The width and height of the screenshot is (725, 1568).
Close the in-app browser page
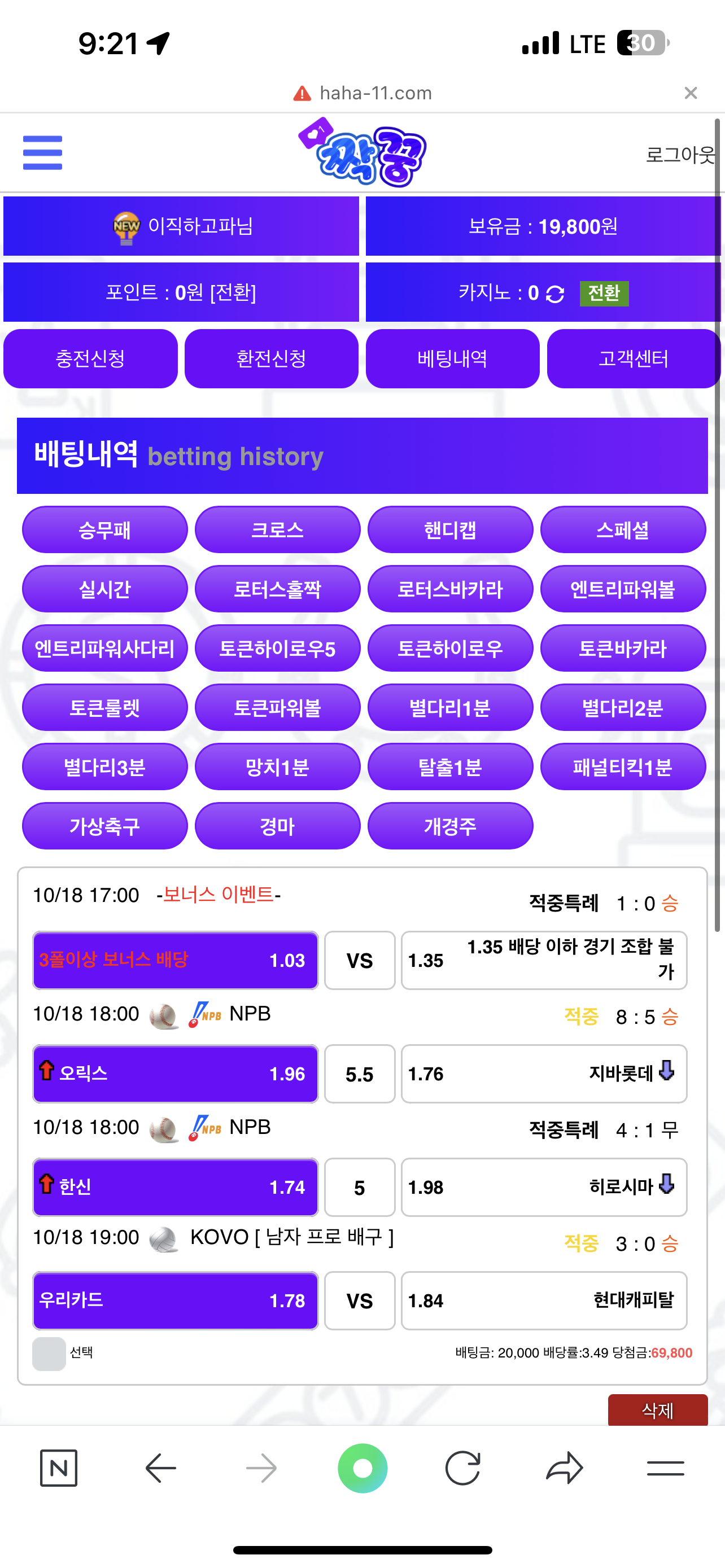691,93
